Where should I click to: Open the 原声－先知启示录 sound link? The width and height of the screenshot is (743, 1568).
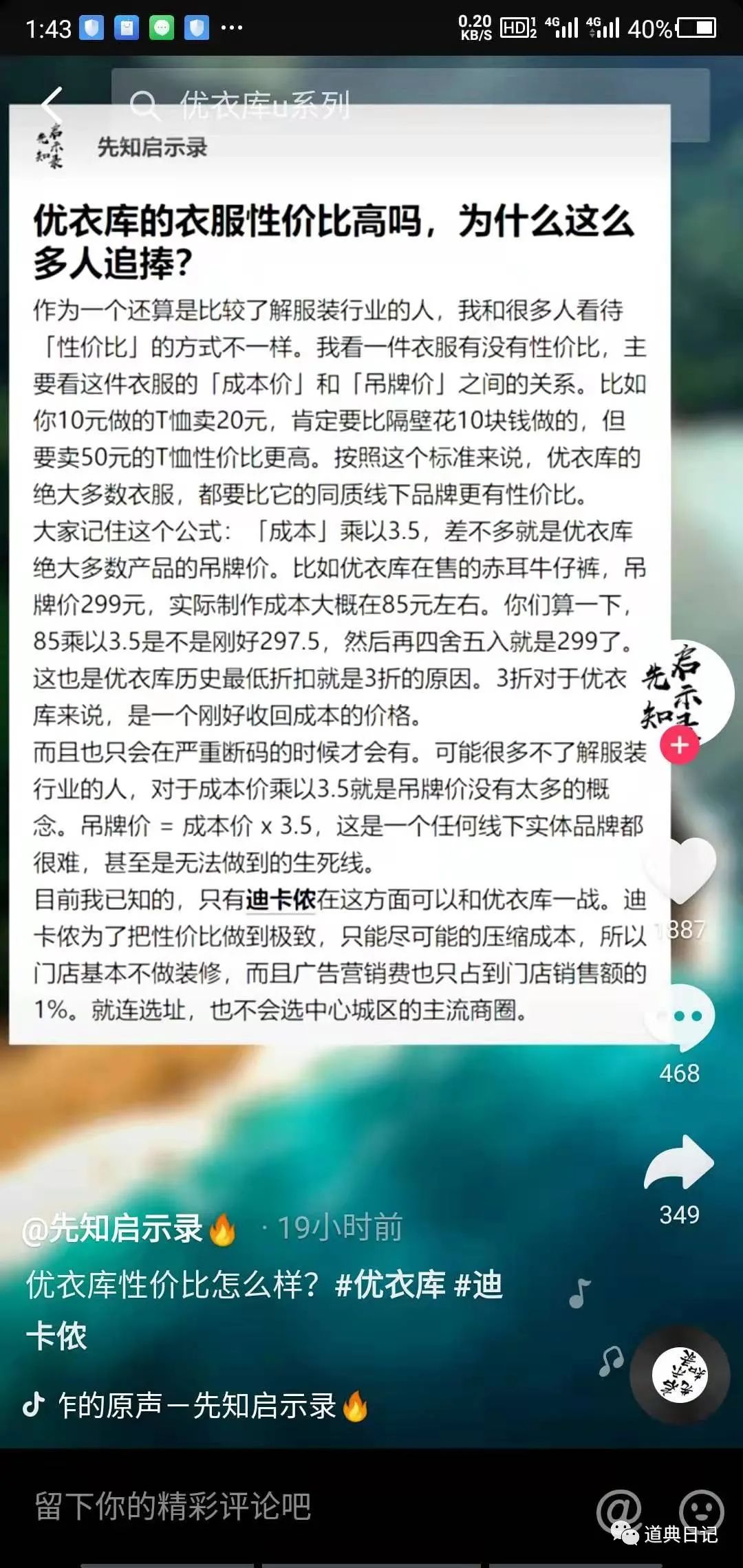(x=198, y=1406)
